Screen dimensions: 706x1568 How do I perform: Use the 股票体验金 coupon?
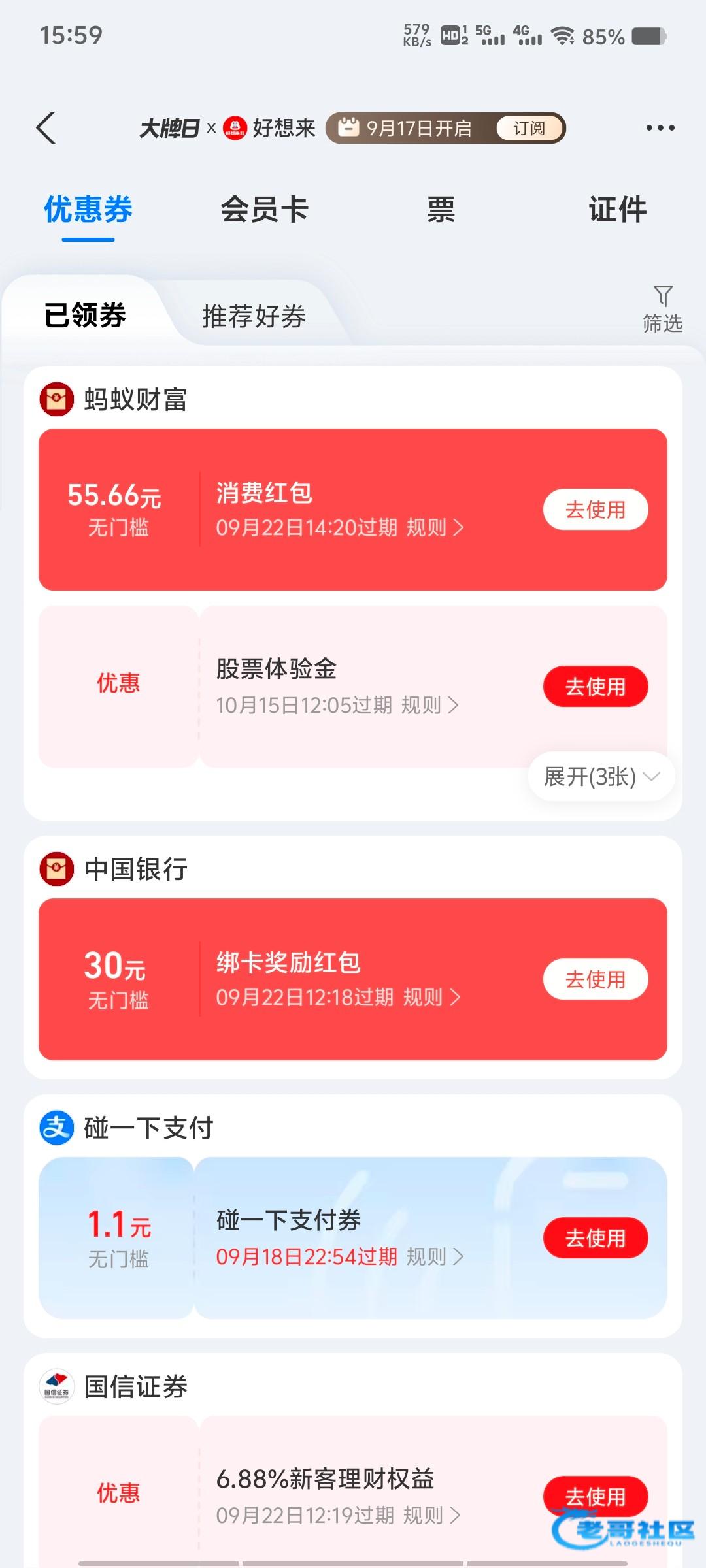(x=596, y=687)
